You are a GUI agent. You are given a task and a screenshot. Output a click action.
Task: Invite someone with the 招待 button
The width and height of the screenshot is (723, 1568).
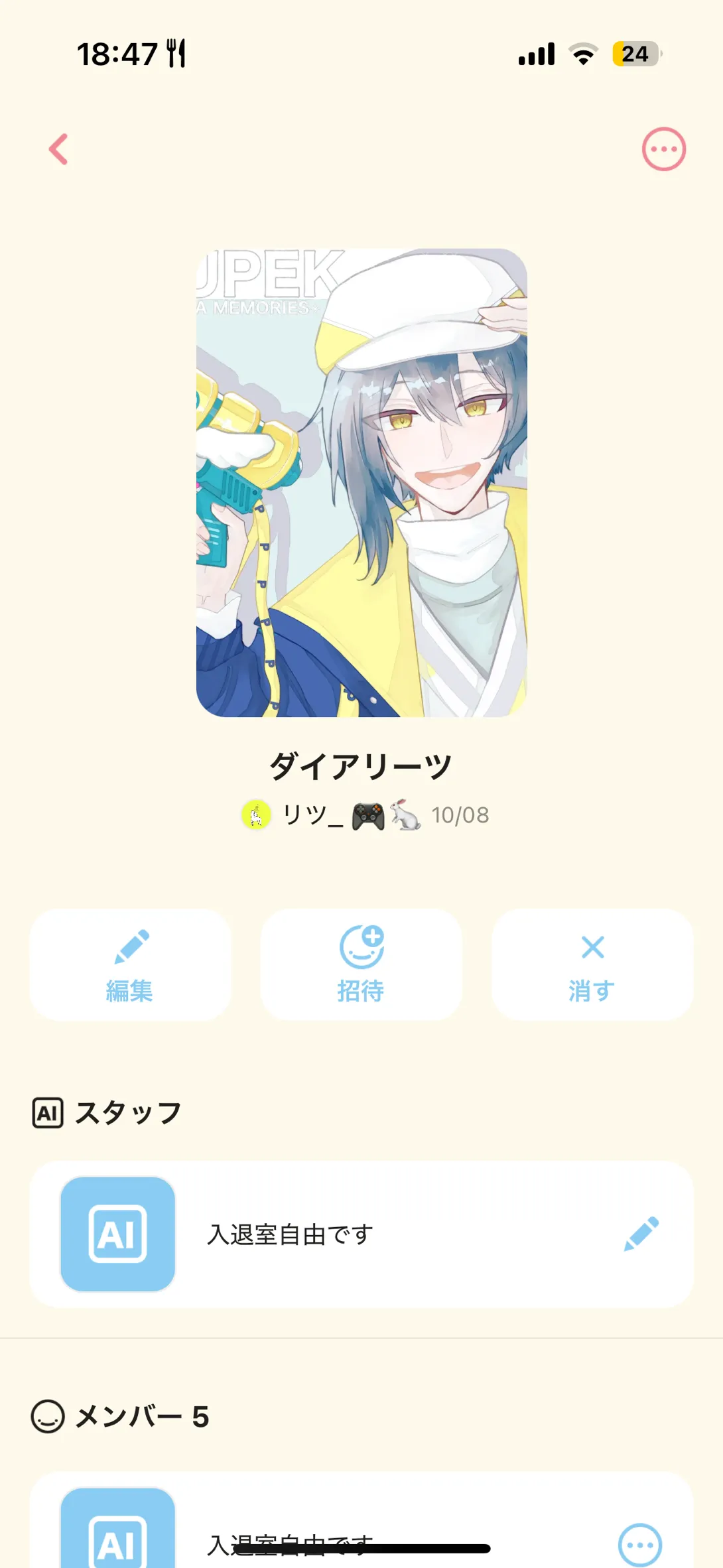(x=361, y=964)
